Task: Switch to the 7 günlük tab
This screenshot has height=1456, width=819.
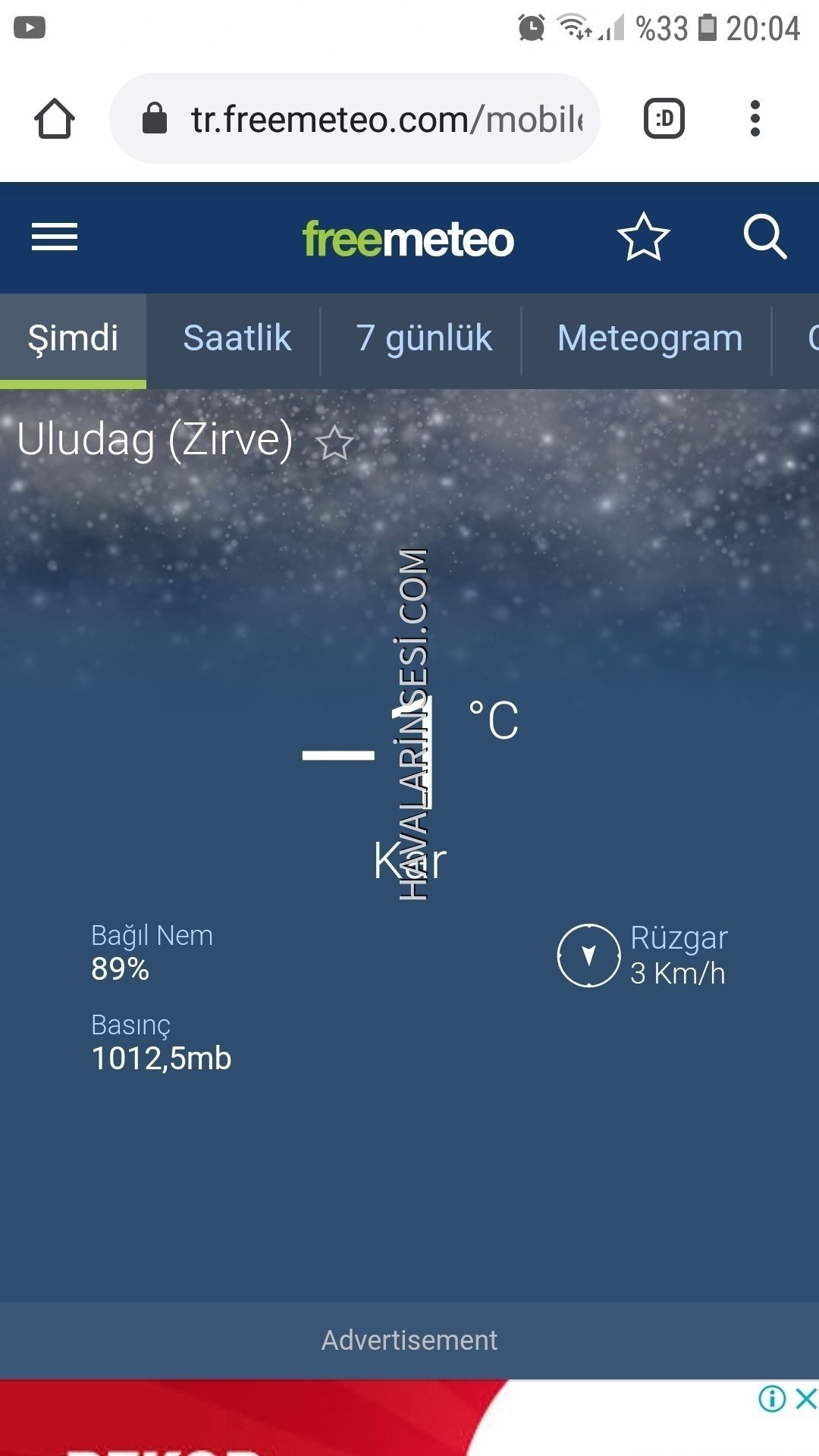Action: [x=423, y=338]
